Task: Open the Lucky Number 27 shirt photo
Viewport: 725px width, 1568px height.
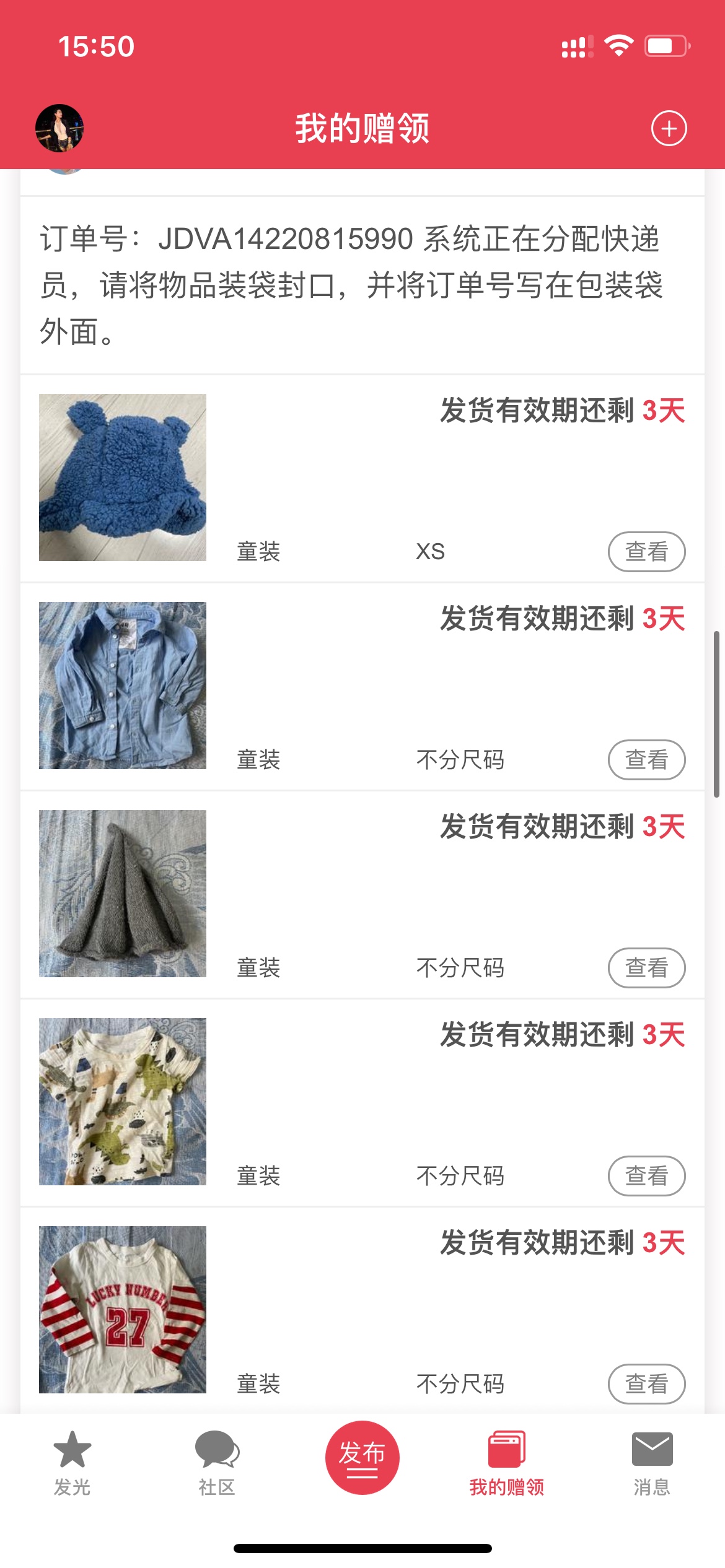Action: pos(123,1310)
